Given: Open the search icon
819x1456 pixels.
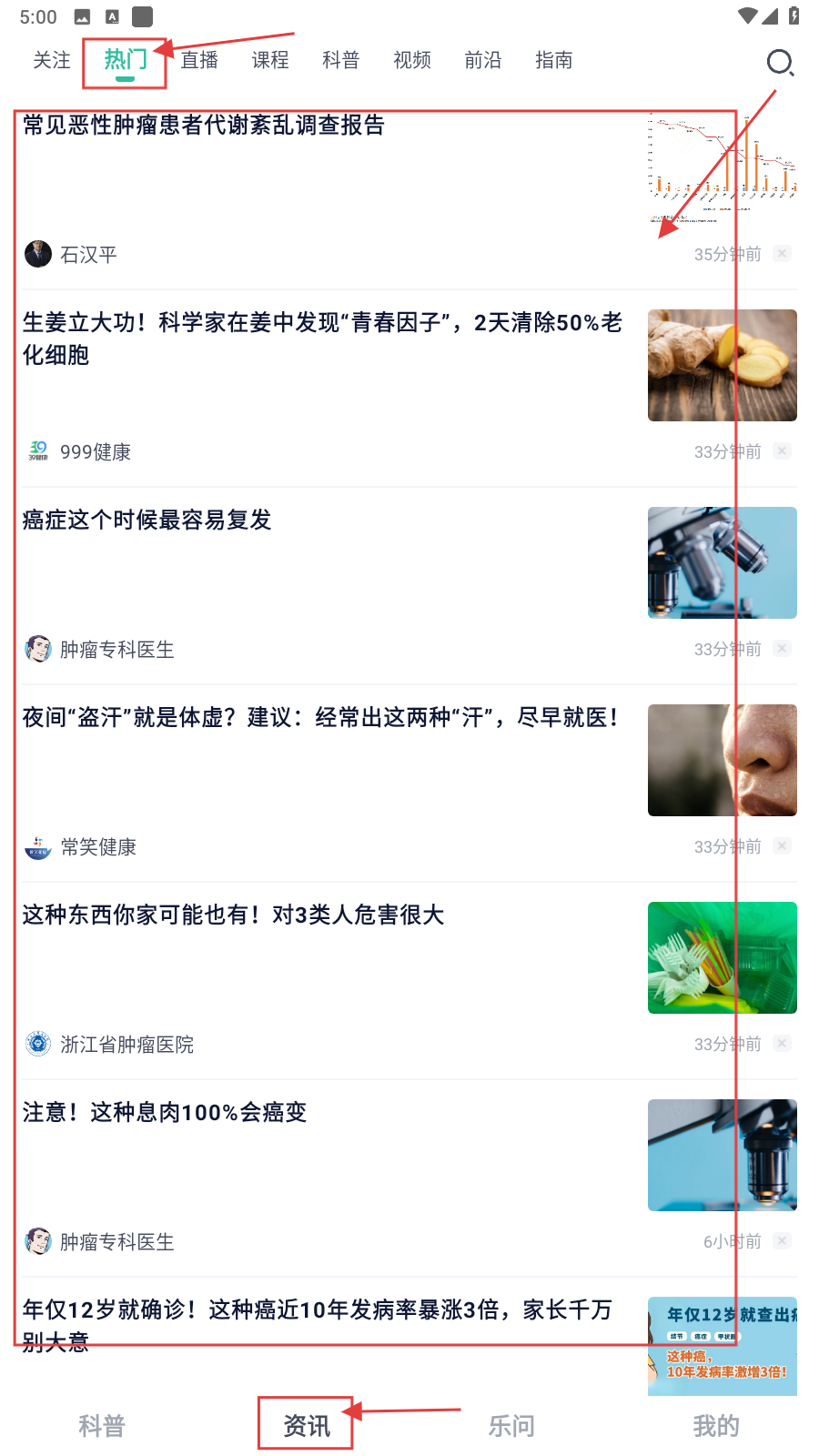Looking at the screenshot, I should (780, 63).
